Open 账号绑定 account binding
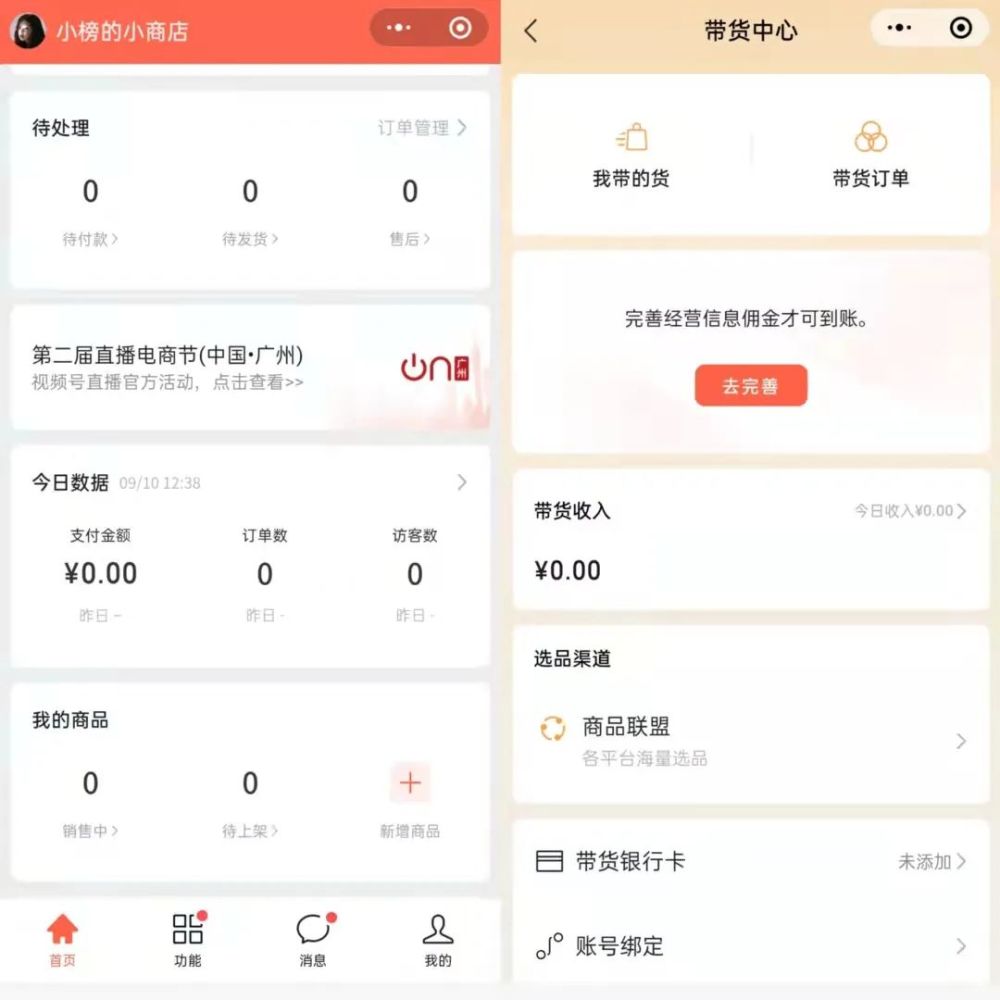This screenshot has height=1000, width=1000. pyautogui.click(x=750, y=946)
